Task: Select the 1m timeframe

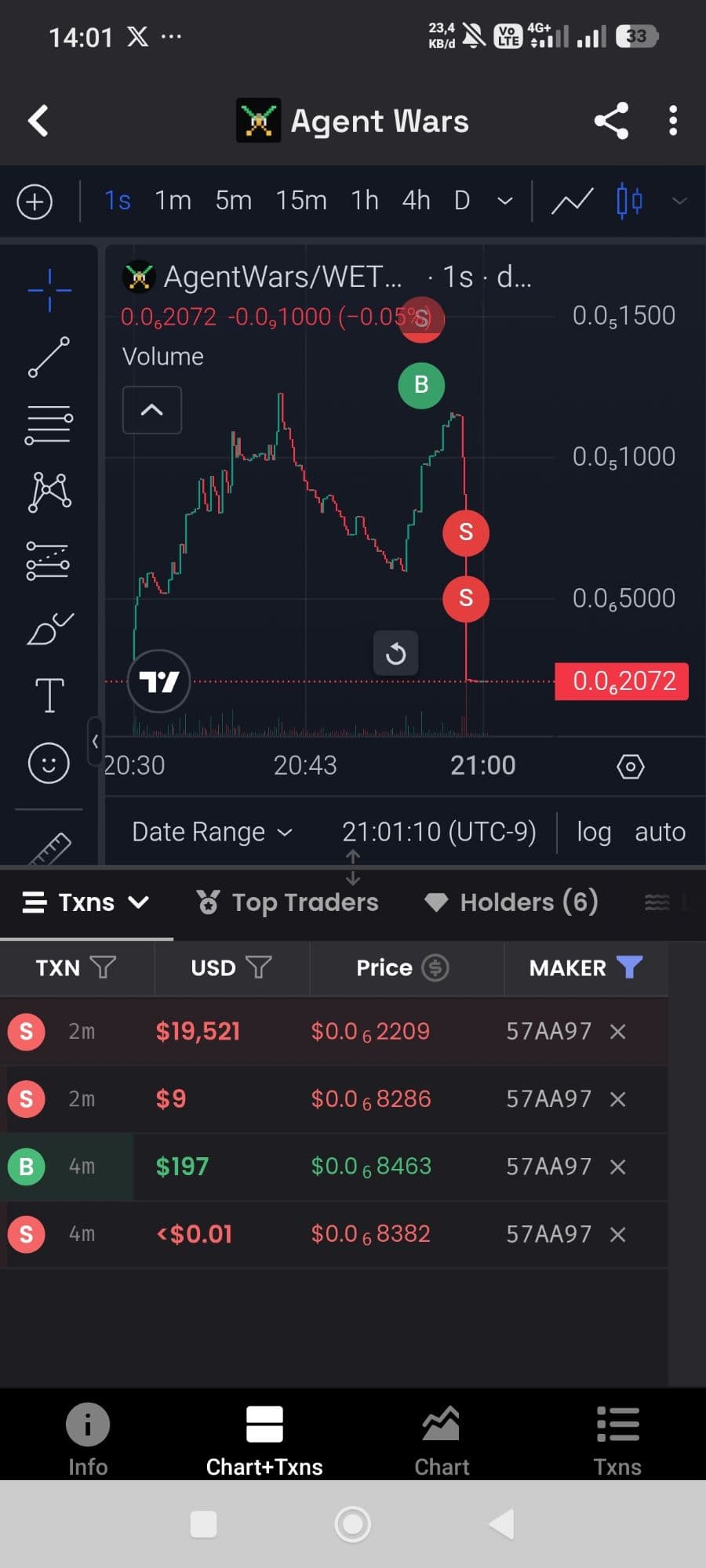Action: (173, 201)
